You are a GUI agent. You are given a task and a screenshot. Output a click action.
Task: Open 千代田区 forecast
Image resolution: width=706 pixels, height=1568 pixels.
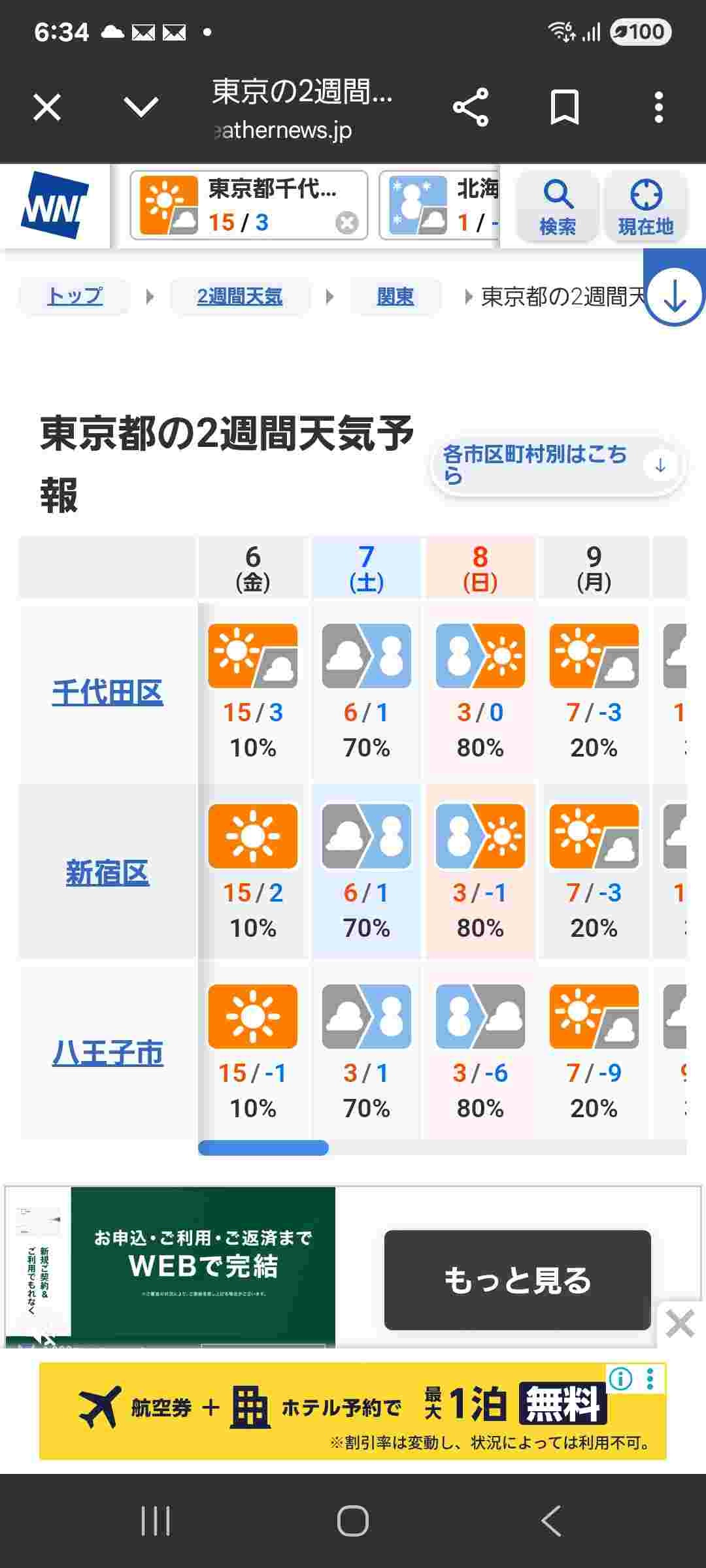tap(107, 693)
